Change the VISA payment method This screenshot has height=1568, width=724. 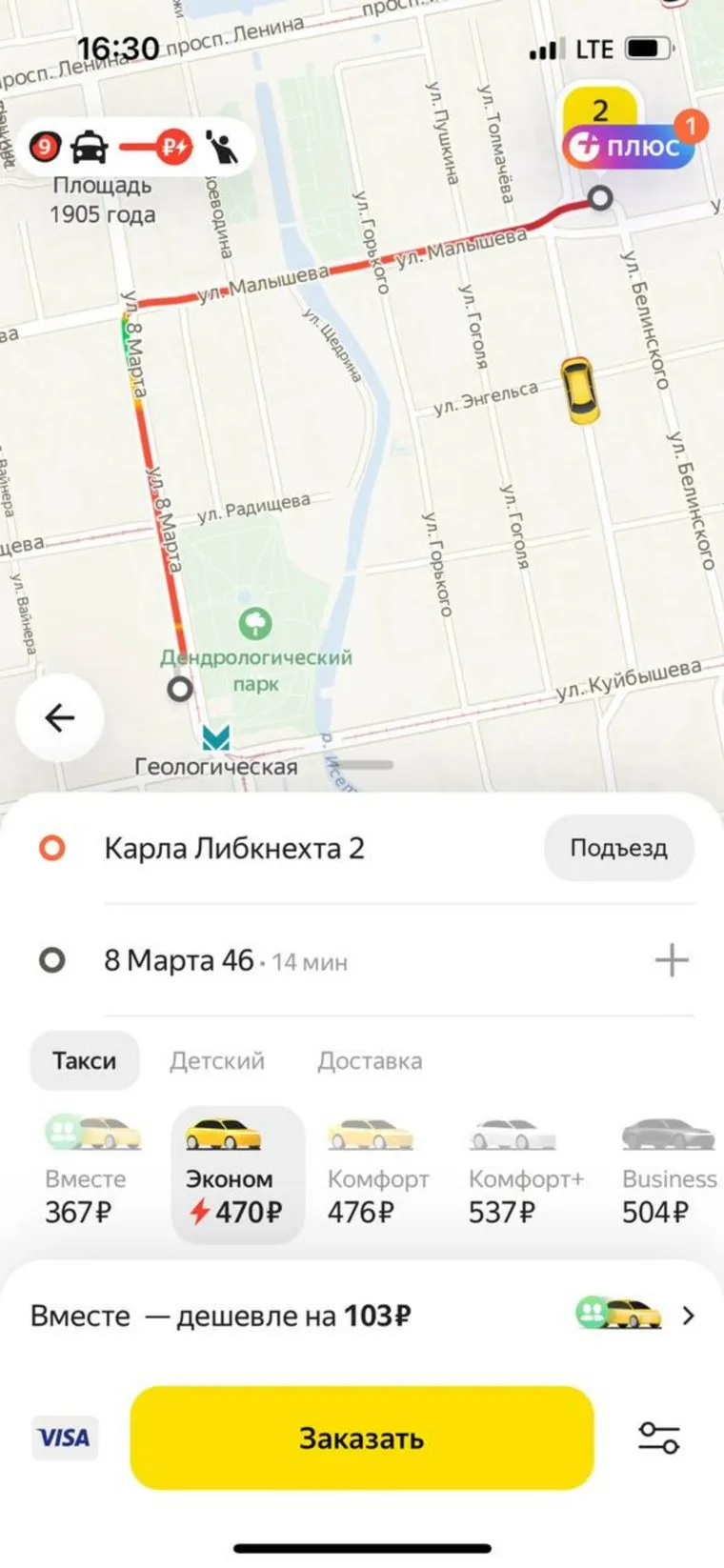click(63, 1437)
